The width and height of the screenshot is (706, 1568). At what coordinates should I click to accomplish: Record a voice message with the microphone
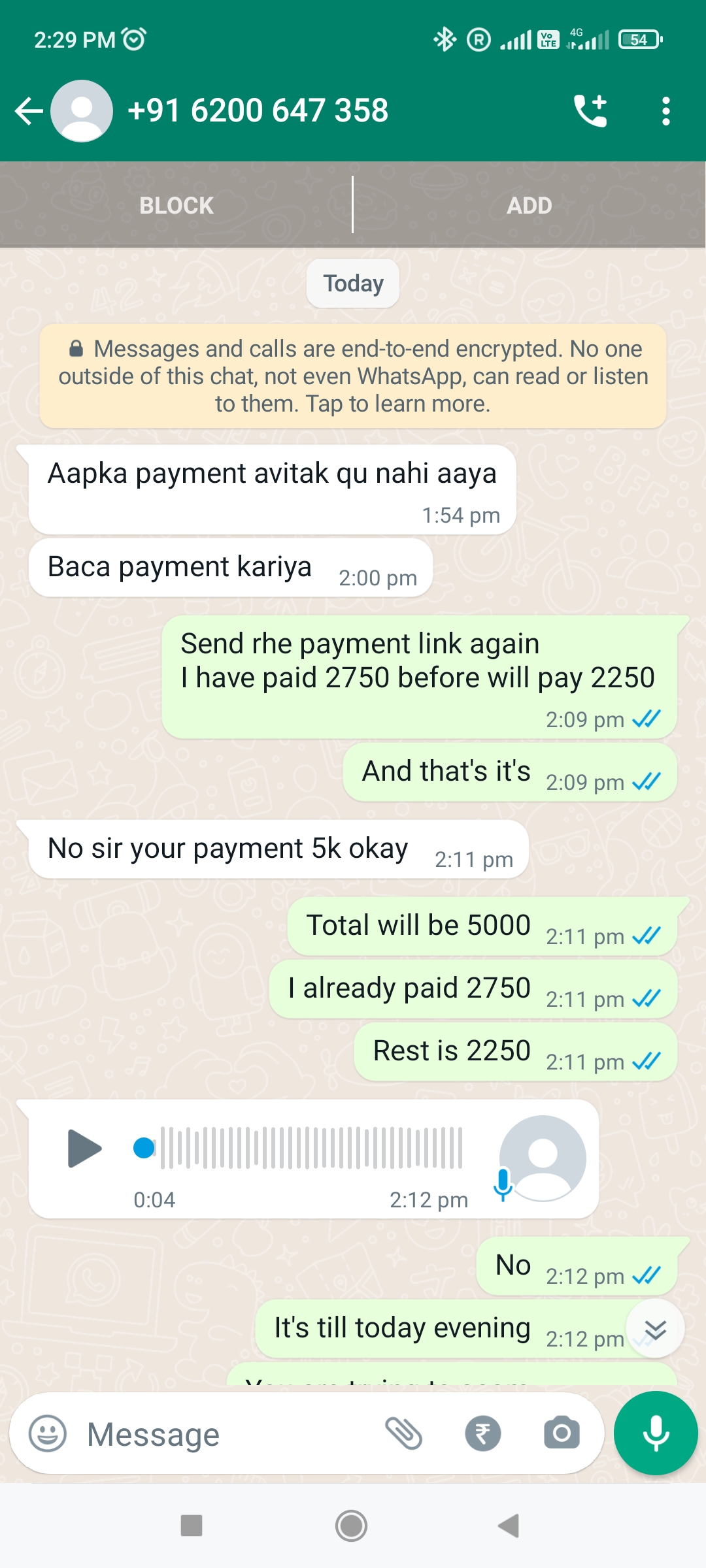tap(656, 1433)
